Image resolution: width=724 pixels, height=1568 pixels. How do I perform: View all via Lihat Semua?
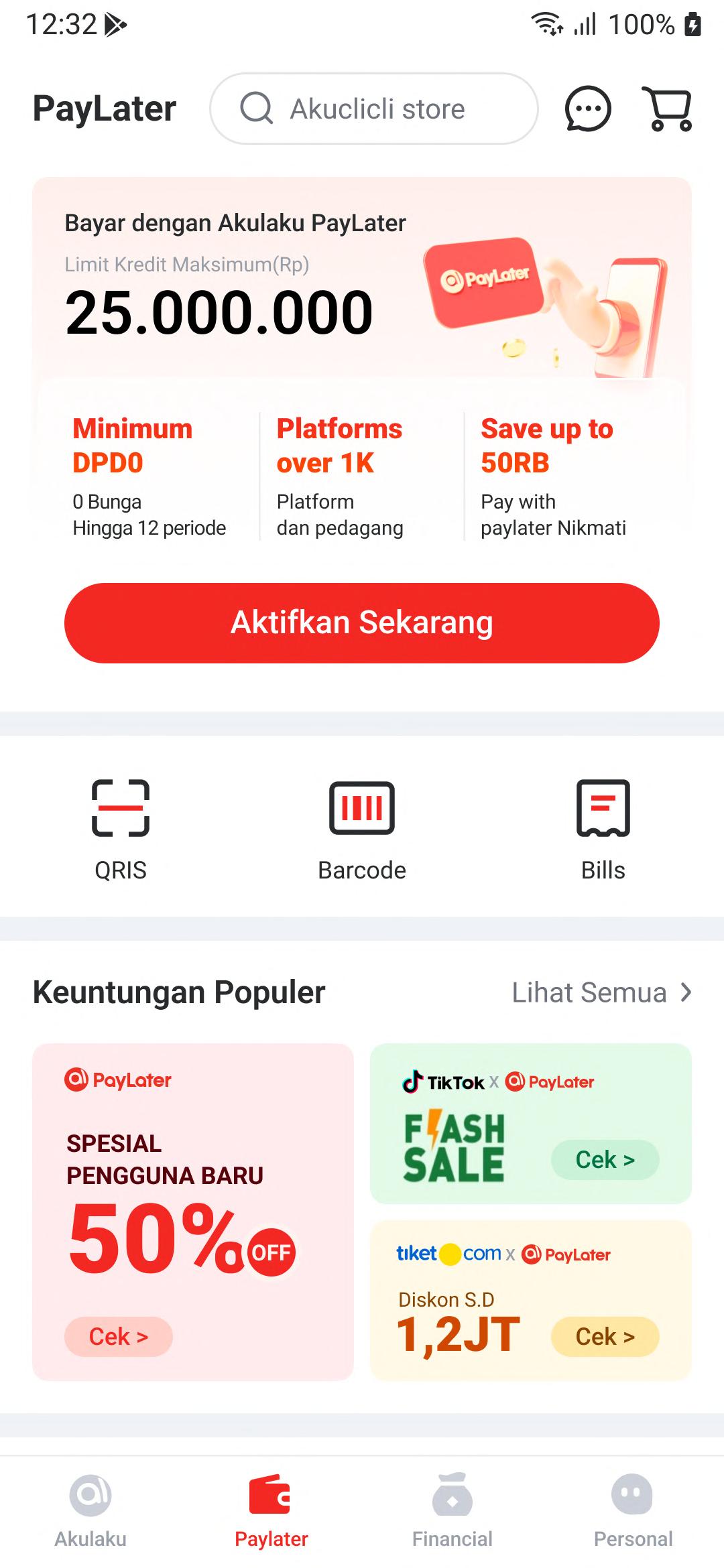tap(601, 992)
